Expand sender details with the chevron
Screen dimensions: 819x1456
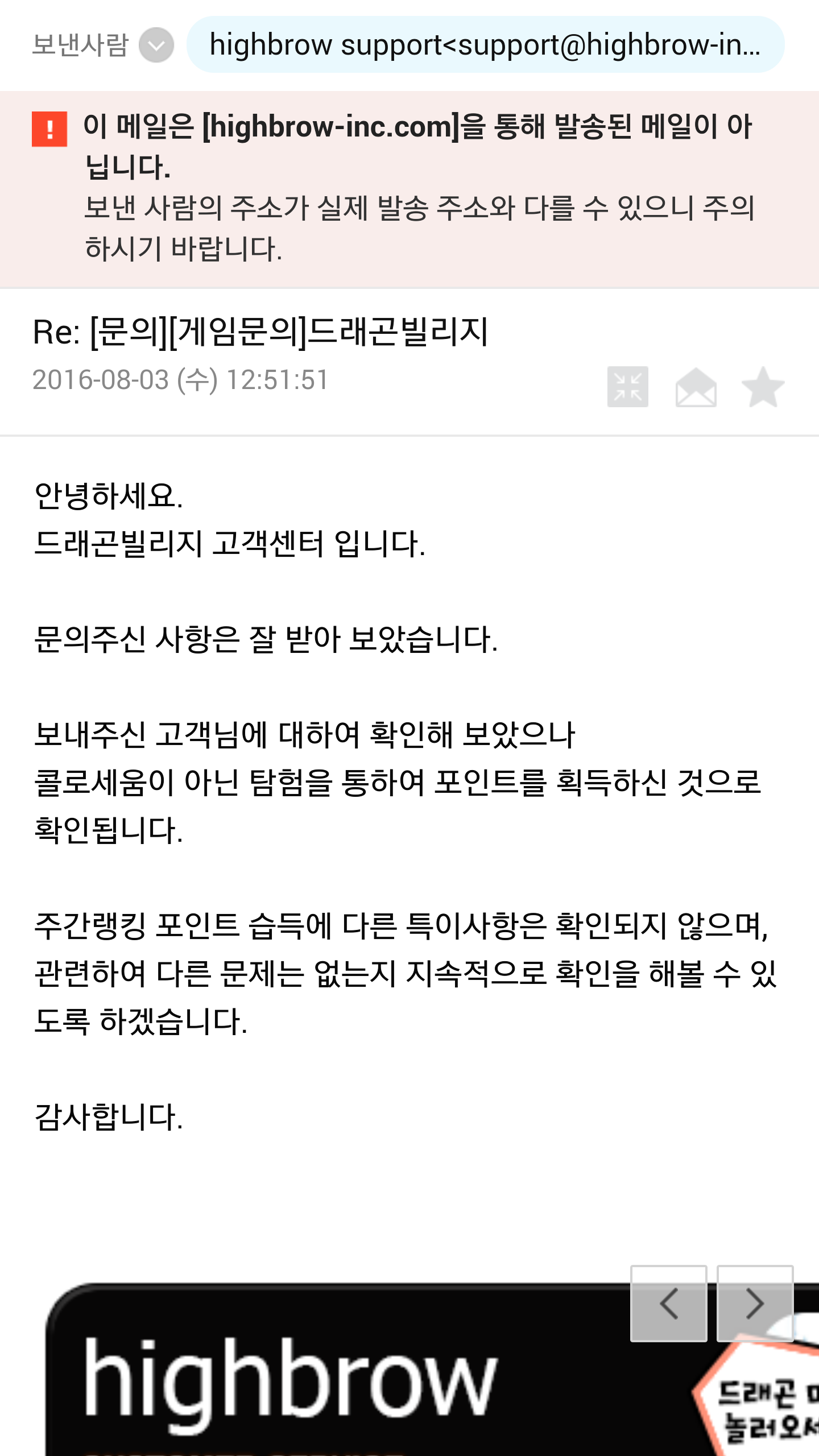(156, 45)
